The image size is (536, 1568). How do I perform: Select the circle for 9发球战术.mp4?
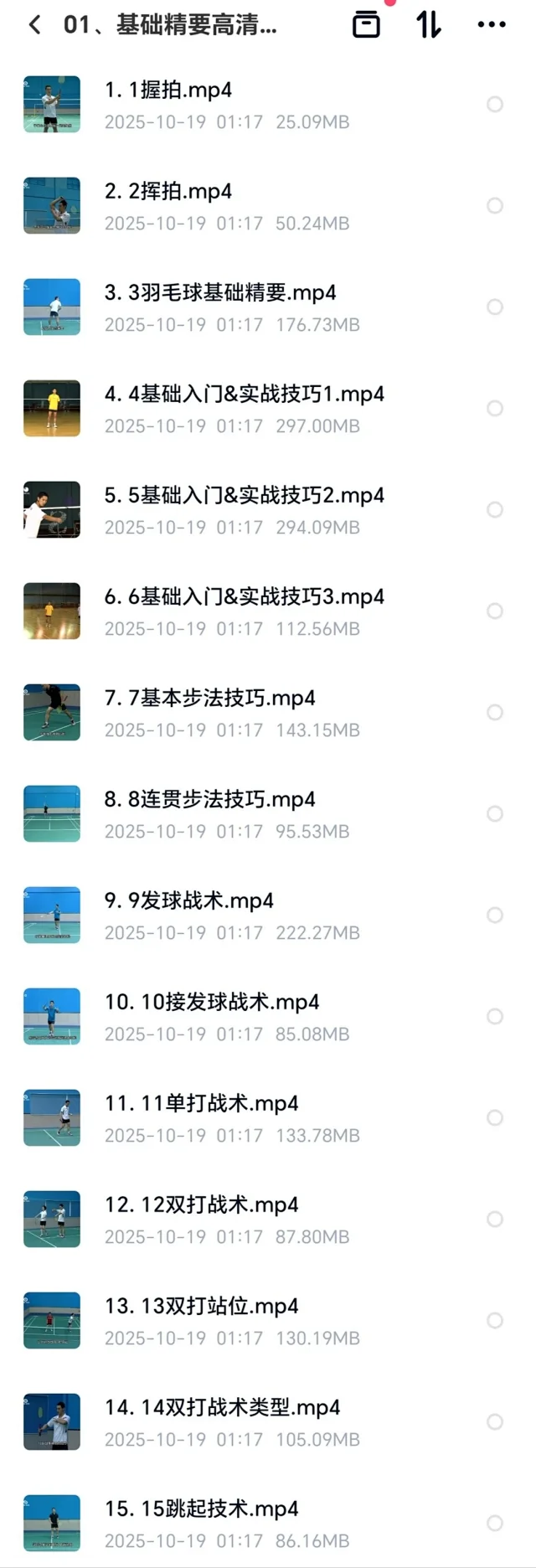495,915
